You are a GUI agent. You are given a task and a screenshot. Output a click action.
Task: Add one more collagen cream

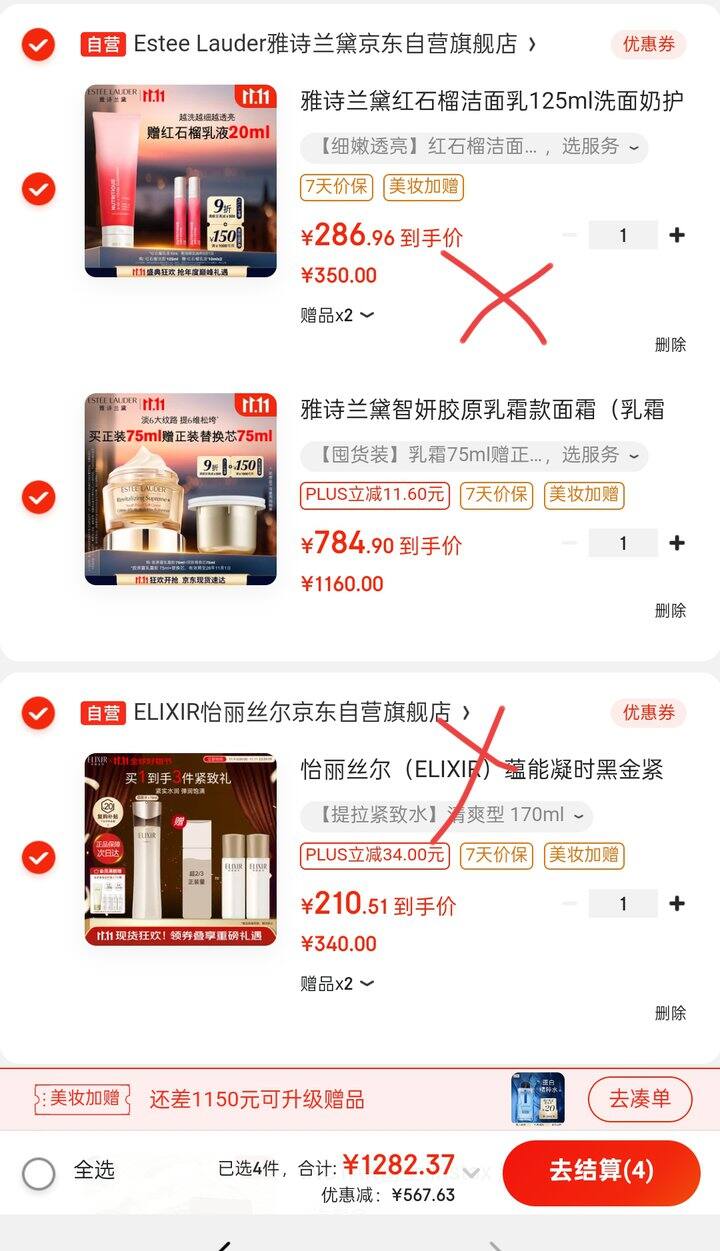(x=677, y=543)
